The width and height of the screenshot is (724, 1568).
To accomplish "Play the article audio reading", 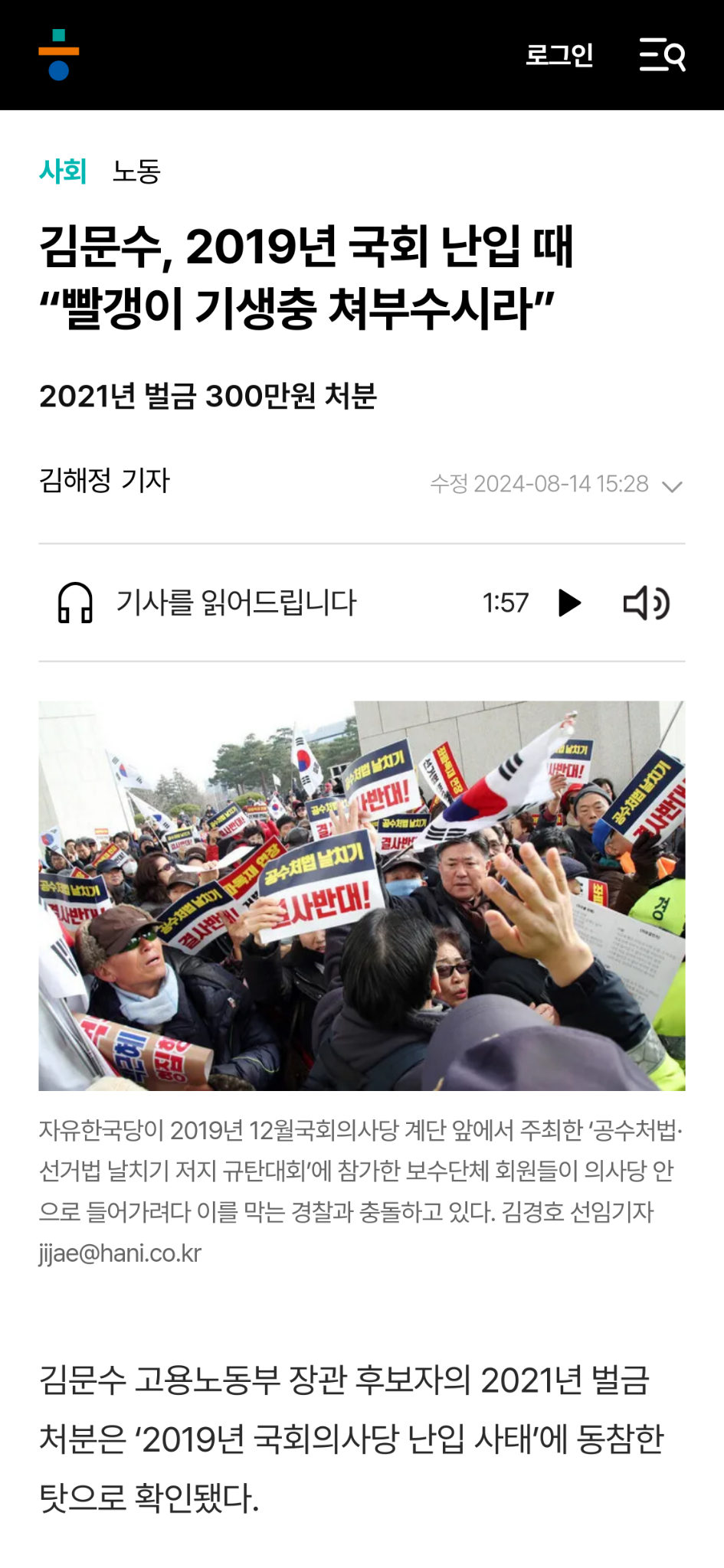I will pos(569,603).
